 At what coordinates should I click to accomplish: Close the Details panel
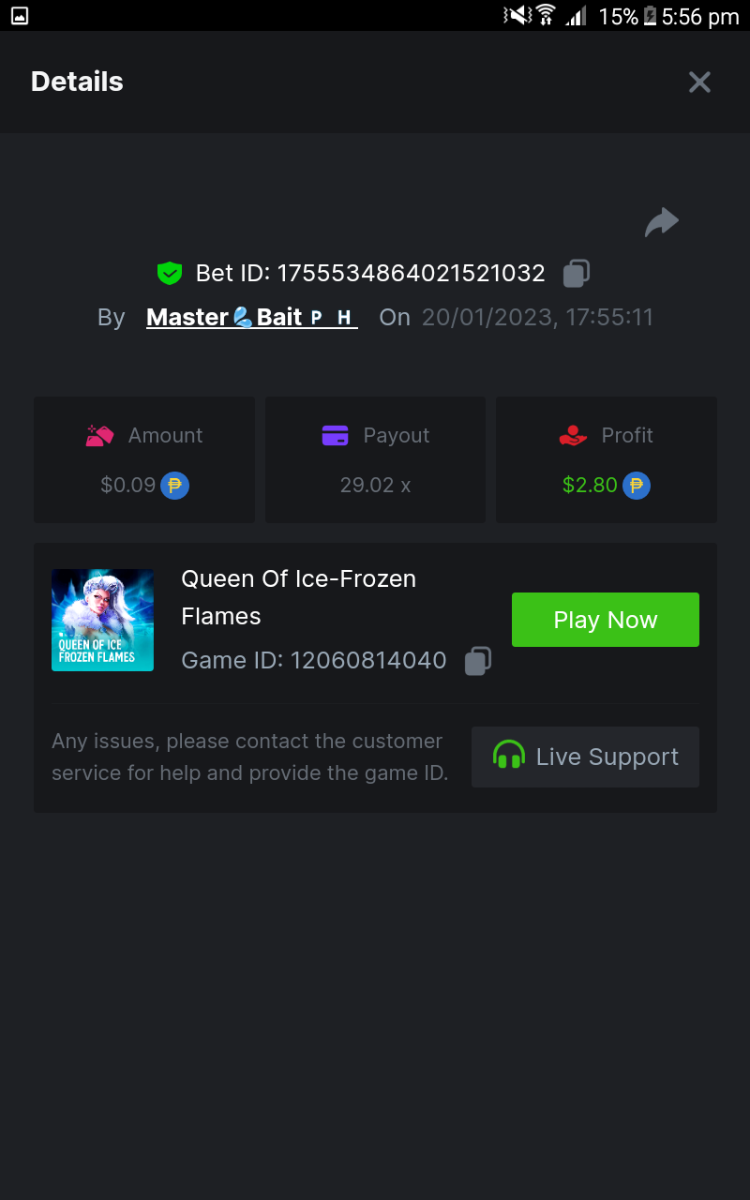point(699,82)
